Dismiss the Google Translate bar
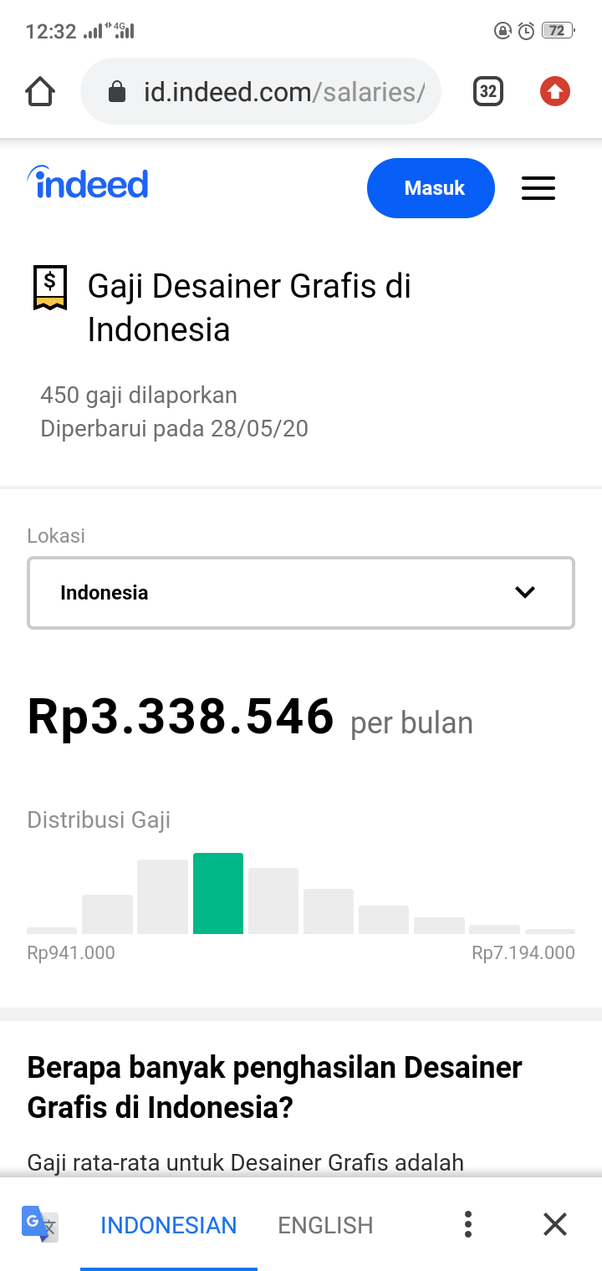 click(x=554, y=1224)
